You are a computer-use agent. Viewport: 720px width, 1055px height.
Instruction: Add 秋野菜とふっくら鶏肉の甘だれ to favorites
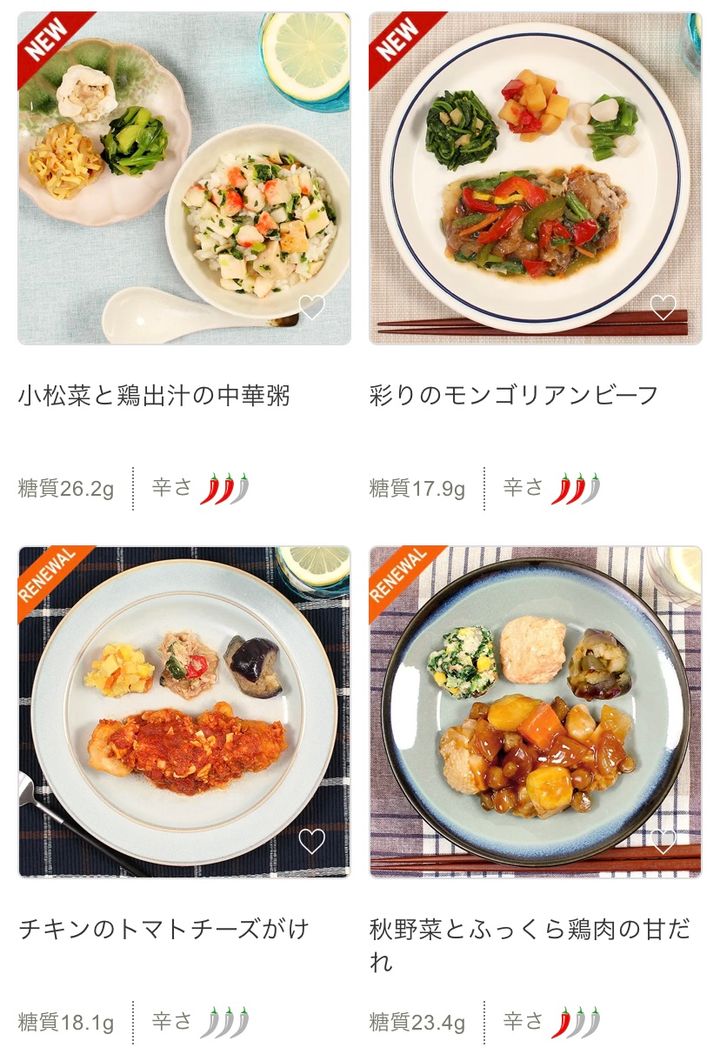(663, 841)
